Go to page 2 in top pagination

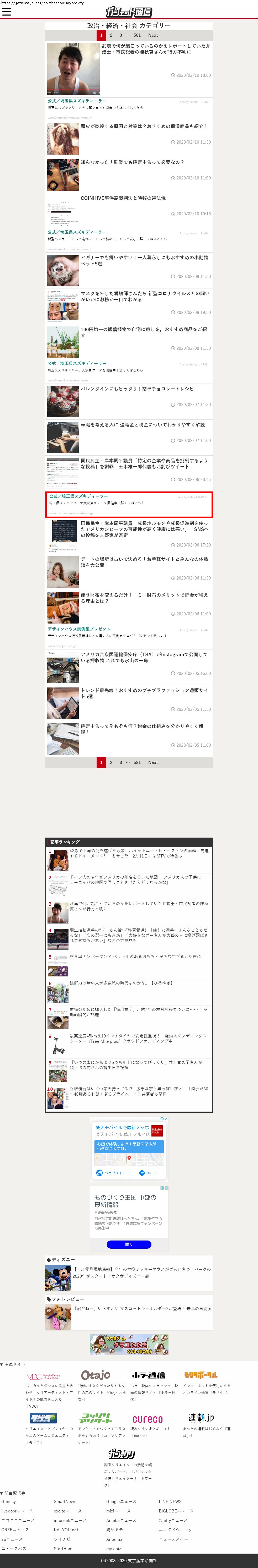click(x=111, y=35)
